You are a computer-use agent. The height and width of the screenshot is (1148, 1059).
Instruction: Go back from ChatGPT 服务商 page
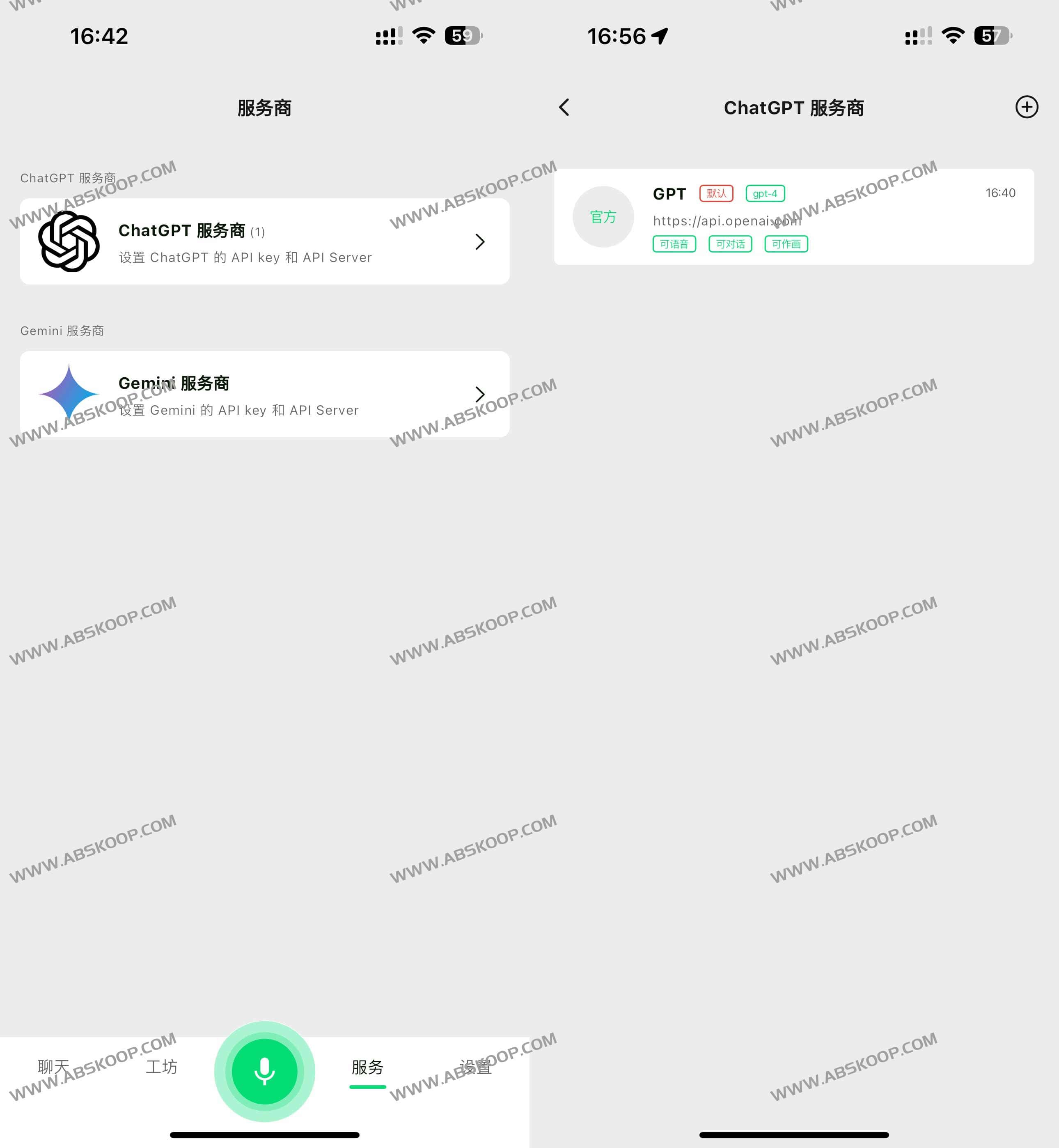(564, 107)
